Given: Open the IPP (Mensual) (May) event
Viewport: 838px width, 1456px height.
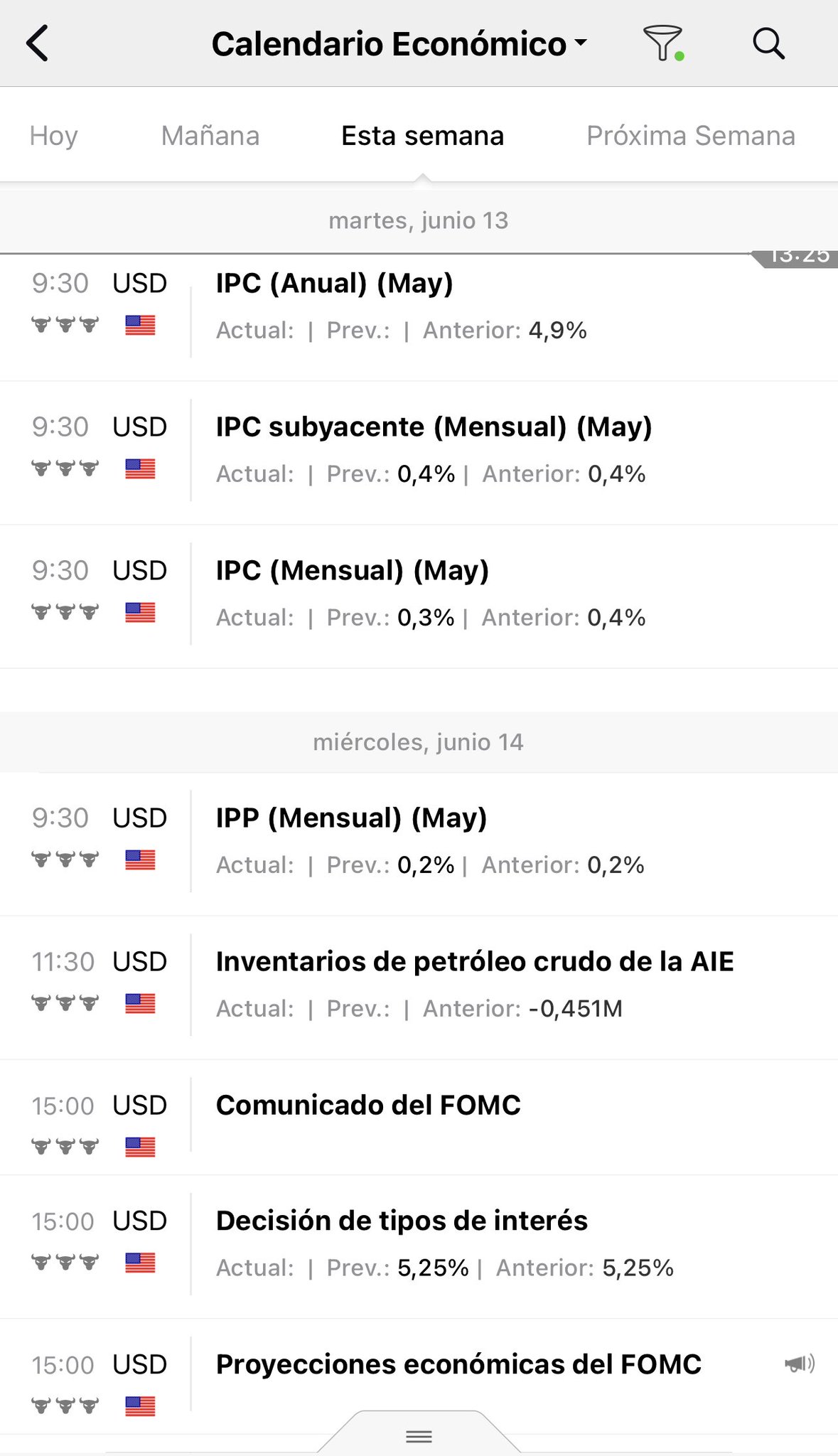Looking at the screenshot, I should (x=419, y=844).
